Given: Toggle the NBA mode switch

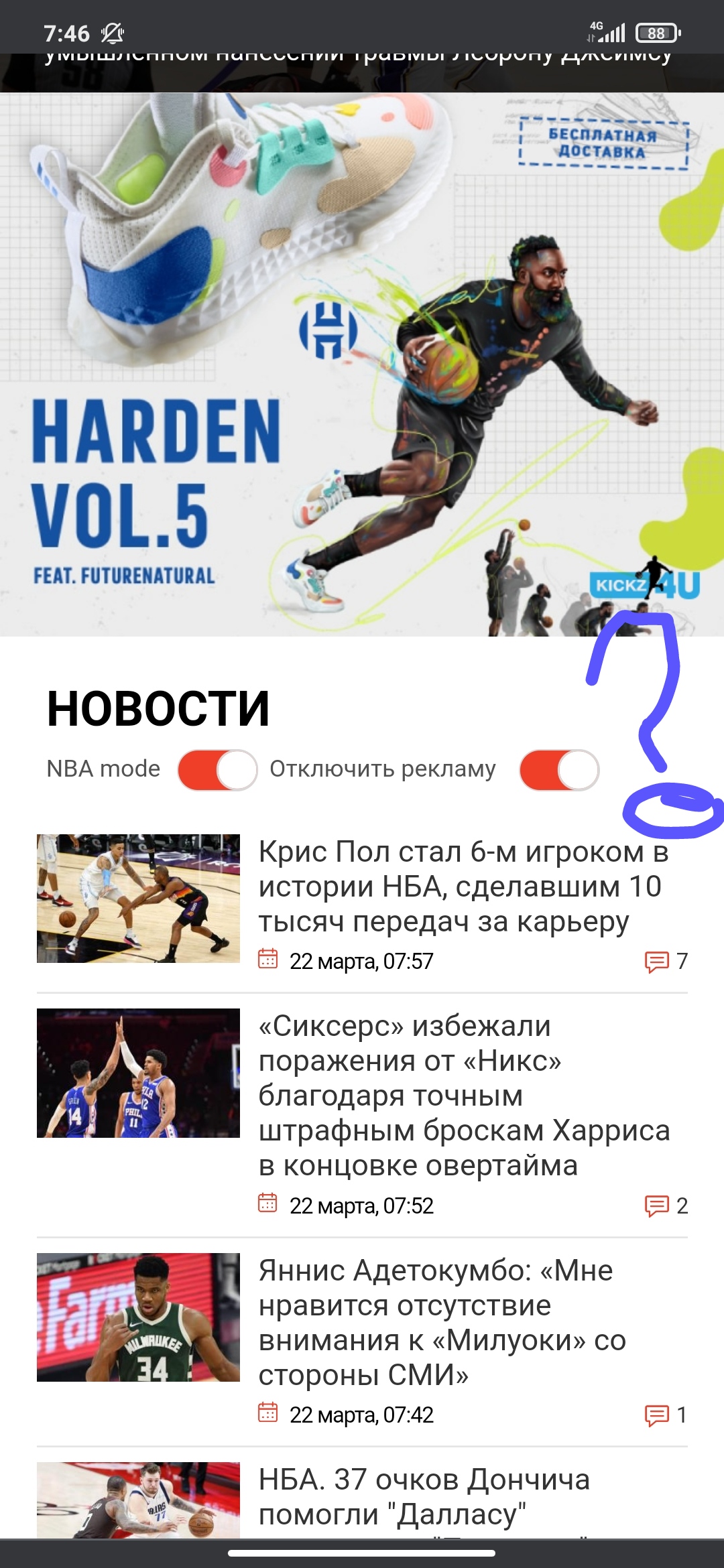Looking at the screenshot, I should [x=218, y=770].
